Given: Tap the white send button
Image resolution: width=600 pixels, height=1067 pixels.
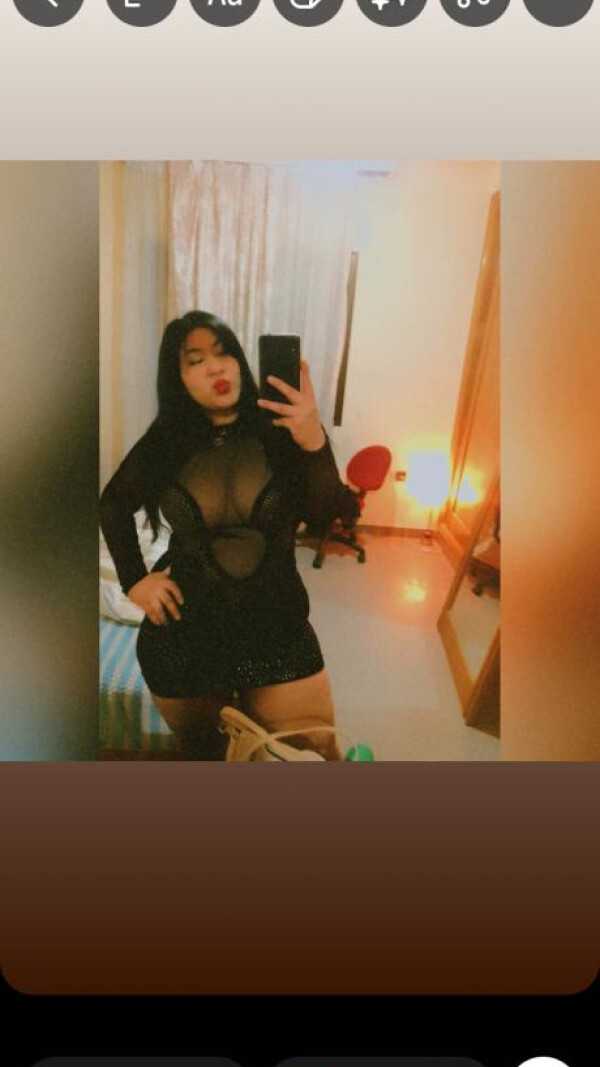Looking at the screenshot, I should [x=546, y=1061].
